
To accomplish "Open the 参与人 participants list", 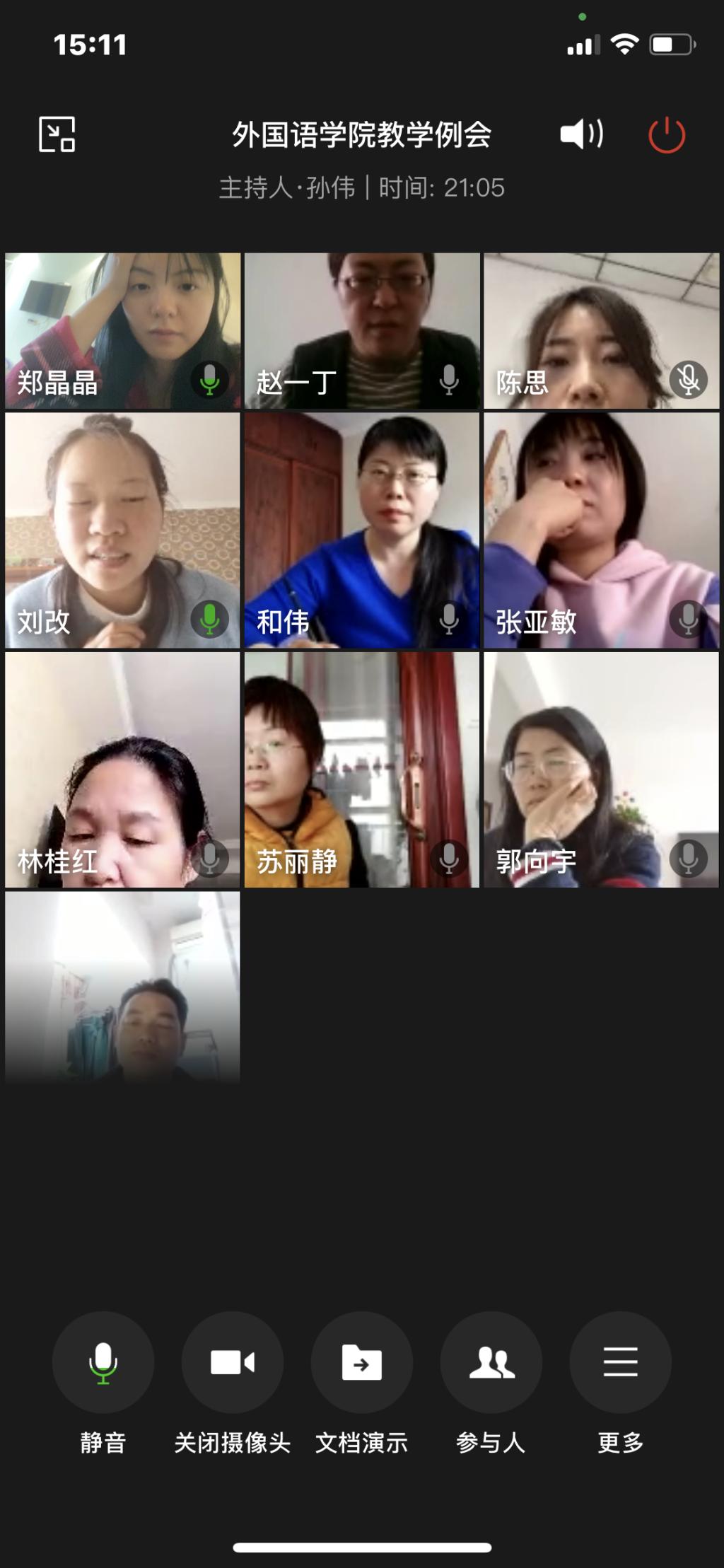I will coord(491,1361).
